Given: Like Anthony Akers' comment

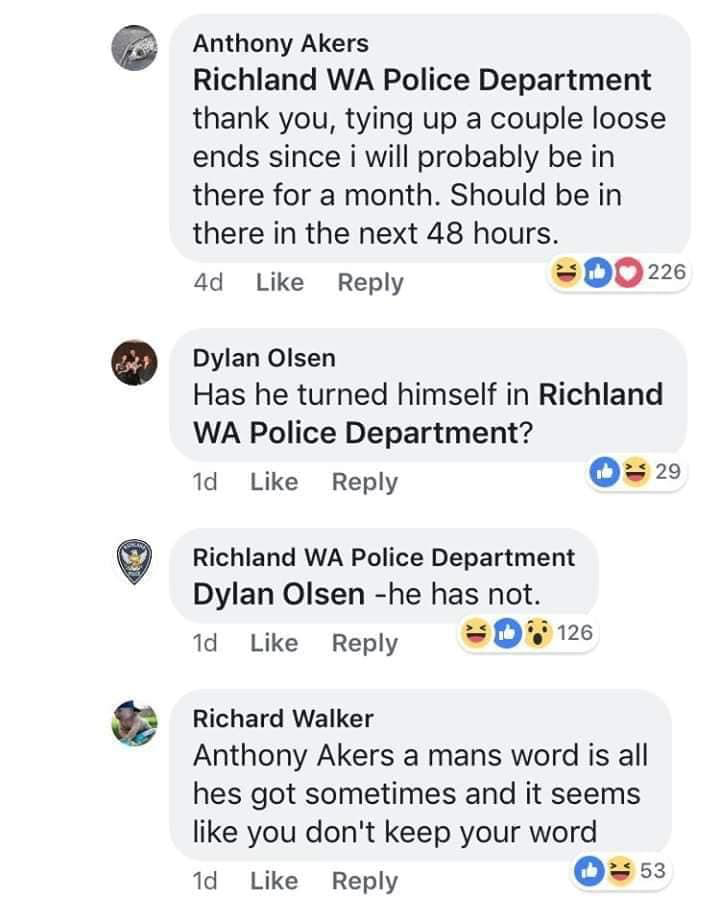Looking at the screenshot, I should click(279, 283).
